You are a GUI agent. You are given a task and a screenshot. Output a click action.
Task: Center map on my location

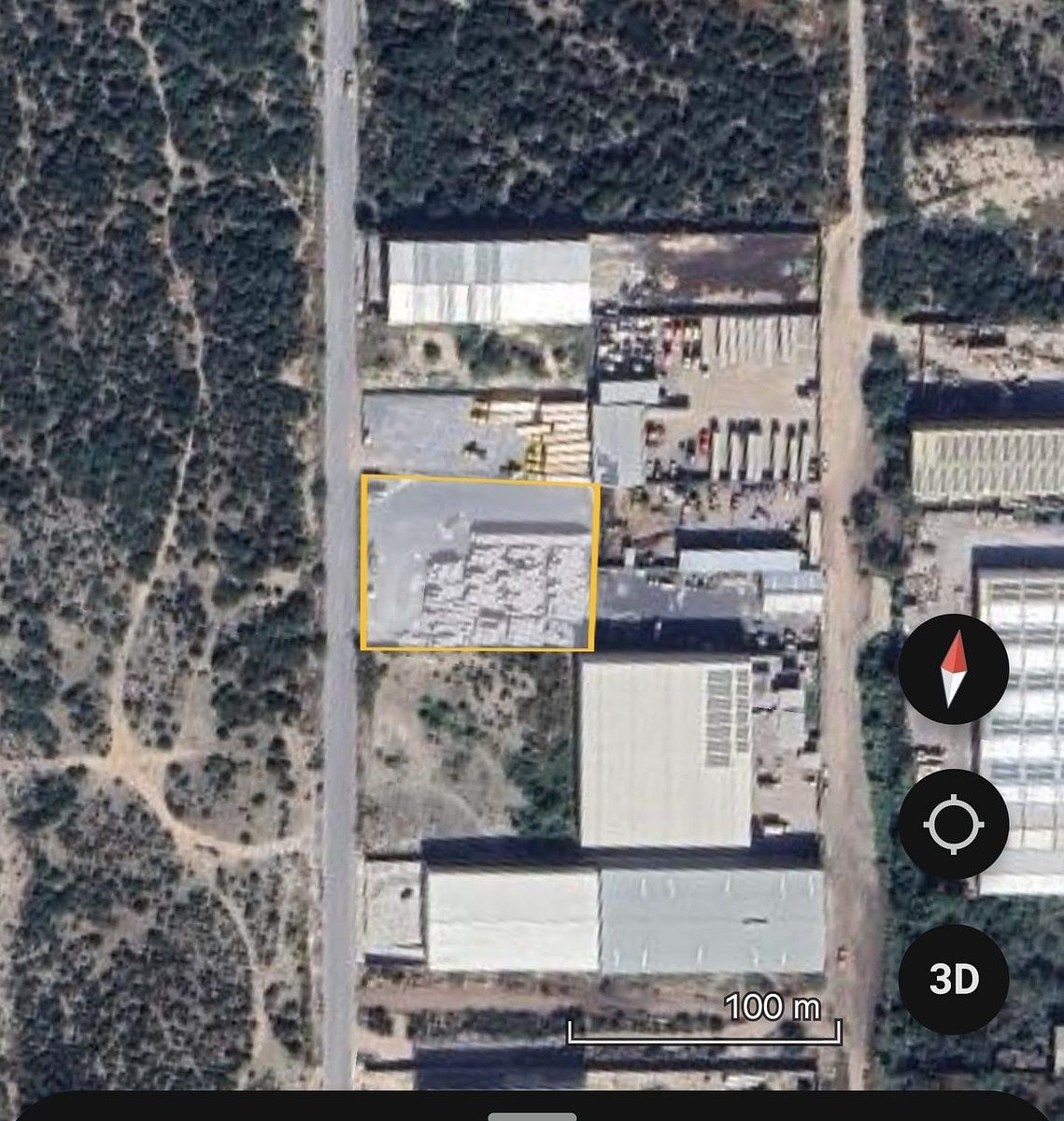point(953,825)
